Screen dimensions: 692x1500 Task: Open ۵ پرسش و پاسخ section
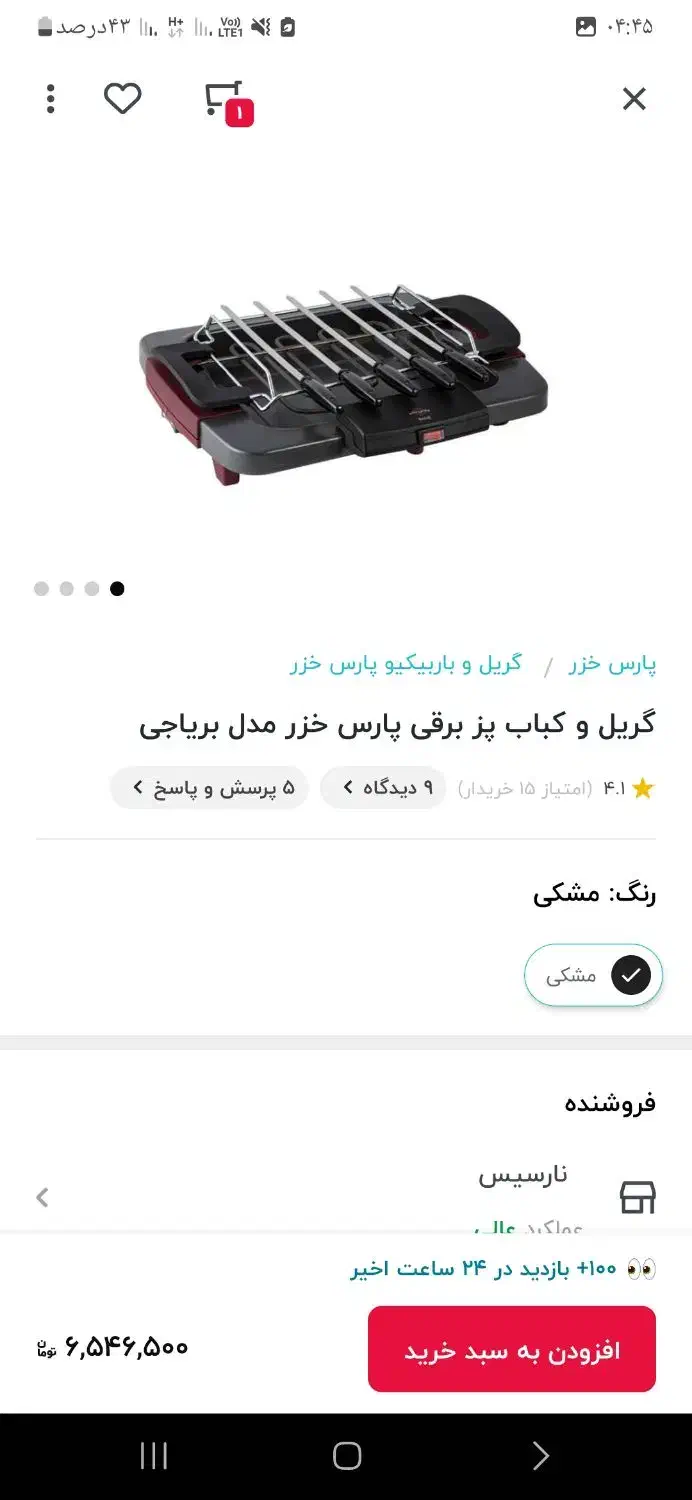pyautogui.click(x=211, y=789)
